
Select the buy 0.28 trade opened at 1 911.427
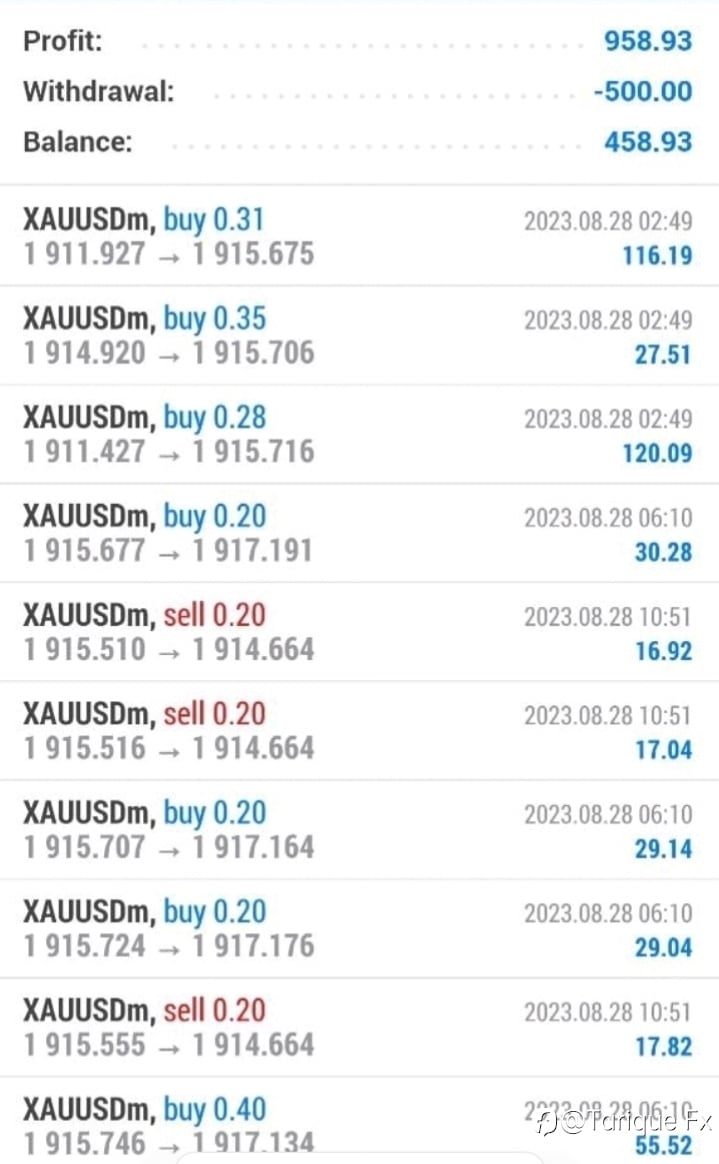pos(359,434)
